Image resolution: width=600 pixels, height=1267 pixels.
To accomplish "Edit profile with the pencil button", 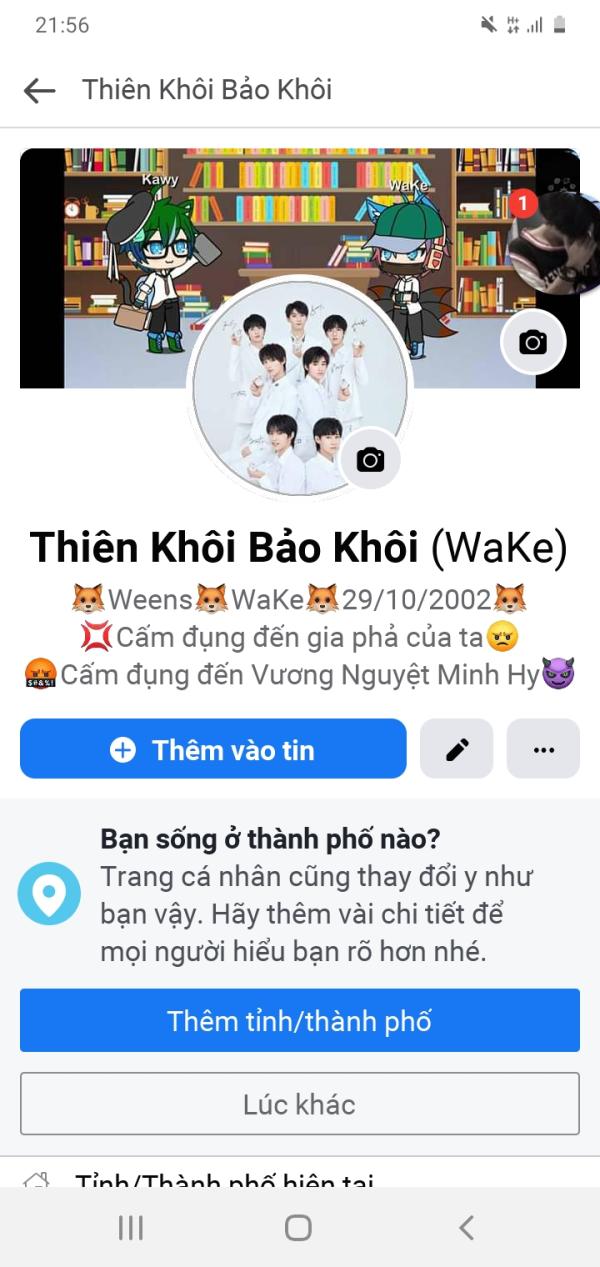I will pyautogui.click(x=457, y=749).
